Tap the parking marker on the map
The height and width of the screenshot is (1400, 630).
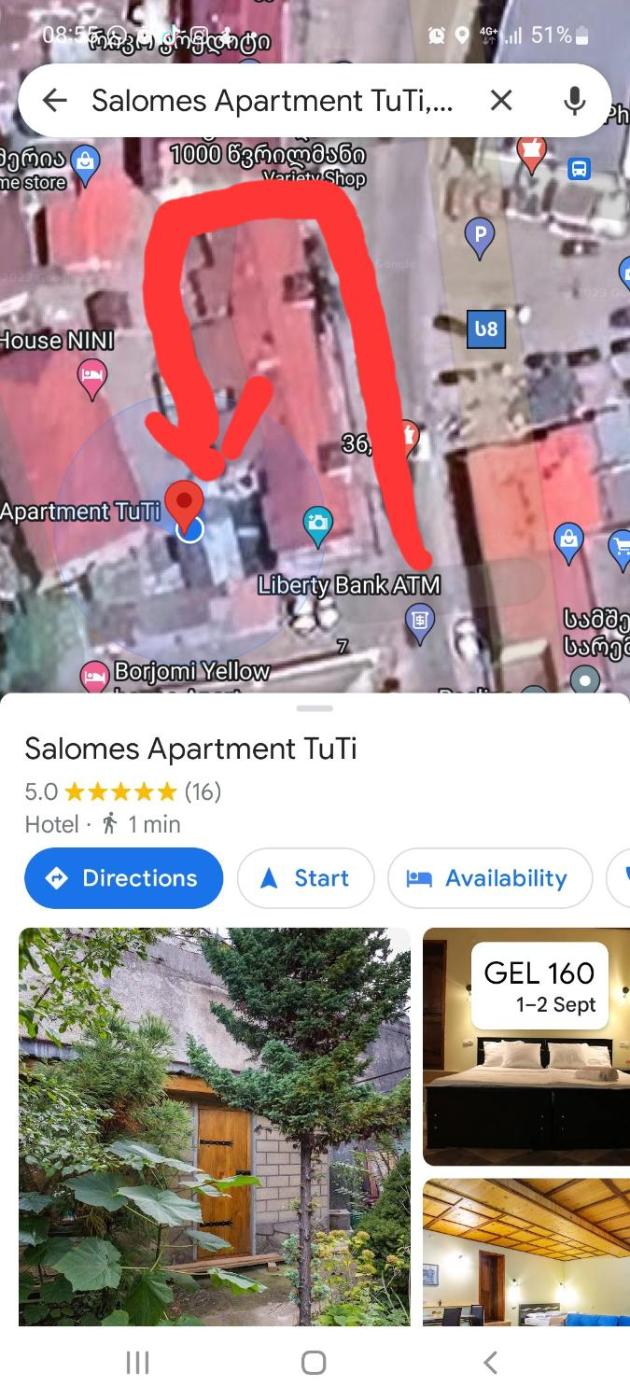[480, 236]
